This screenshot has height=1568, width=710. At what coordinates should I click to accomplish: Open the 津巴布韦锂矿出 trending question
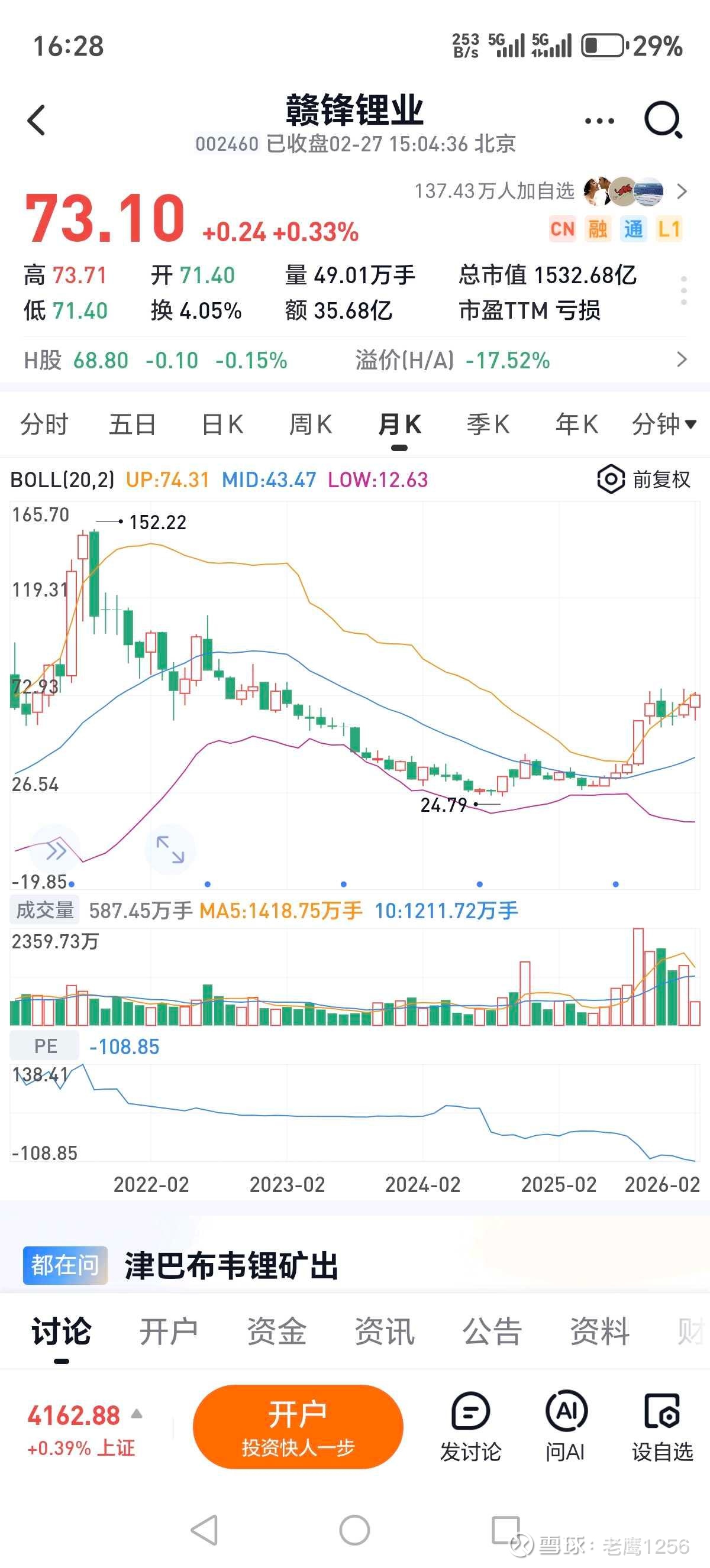231,1266
